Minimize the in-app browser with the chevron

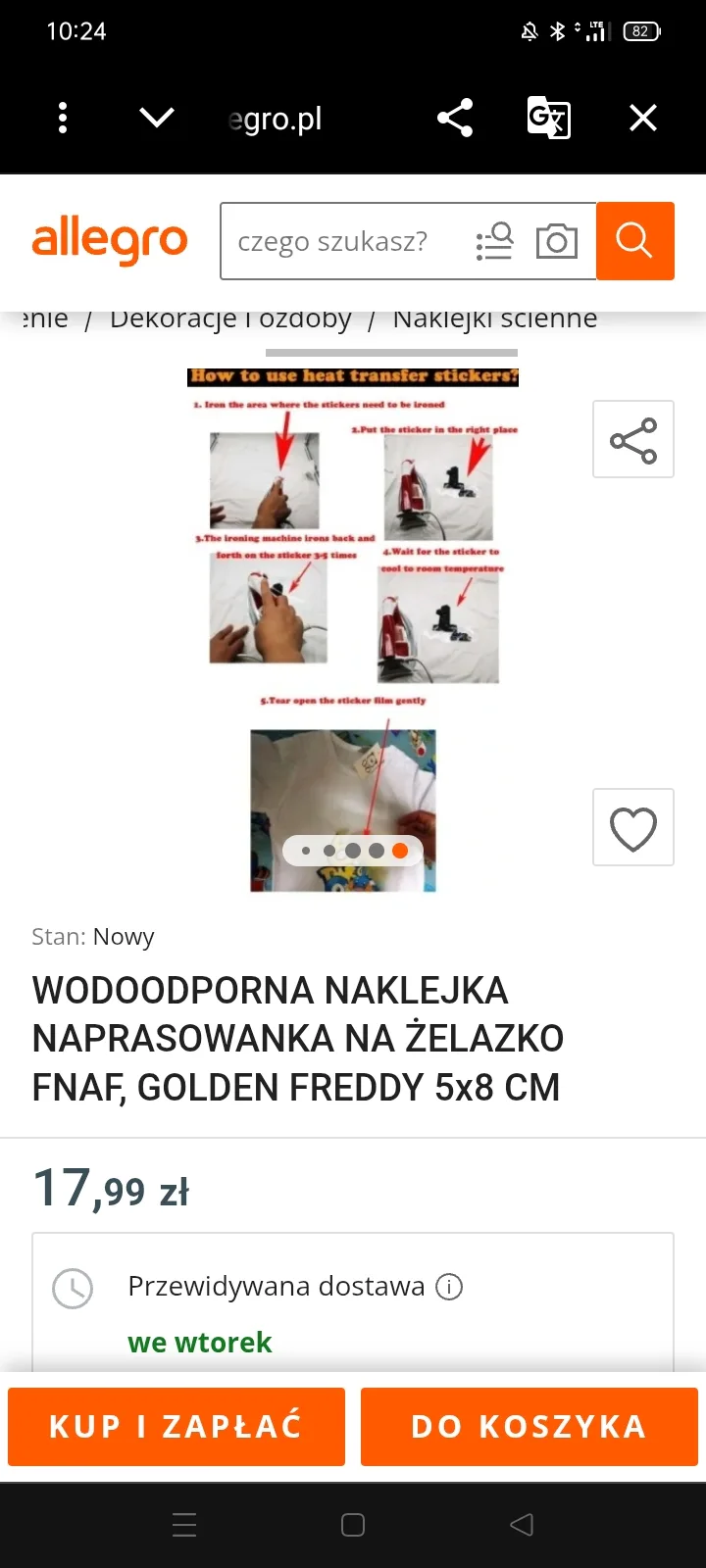click(157, 119)
